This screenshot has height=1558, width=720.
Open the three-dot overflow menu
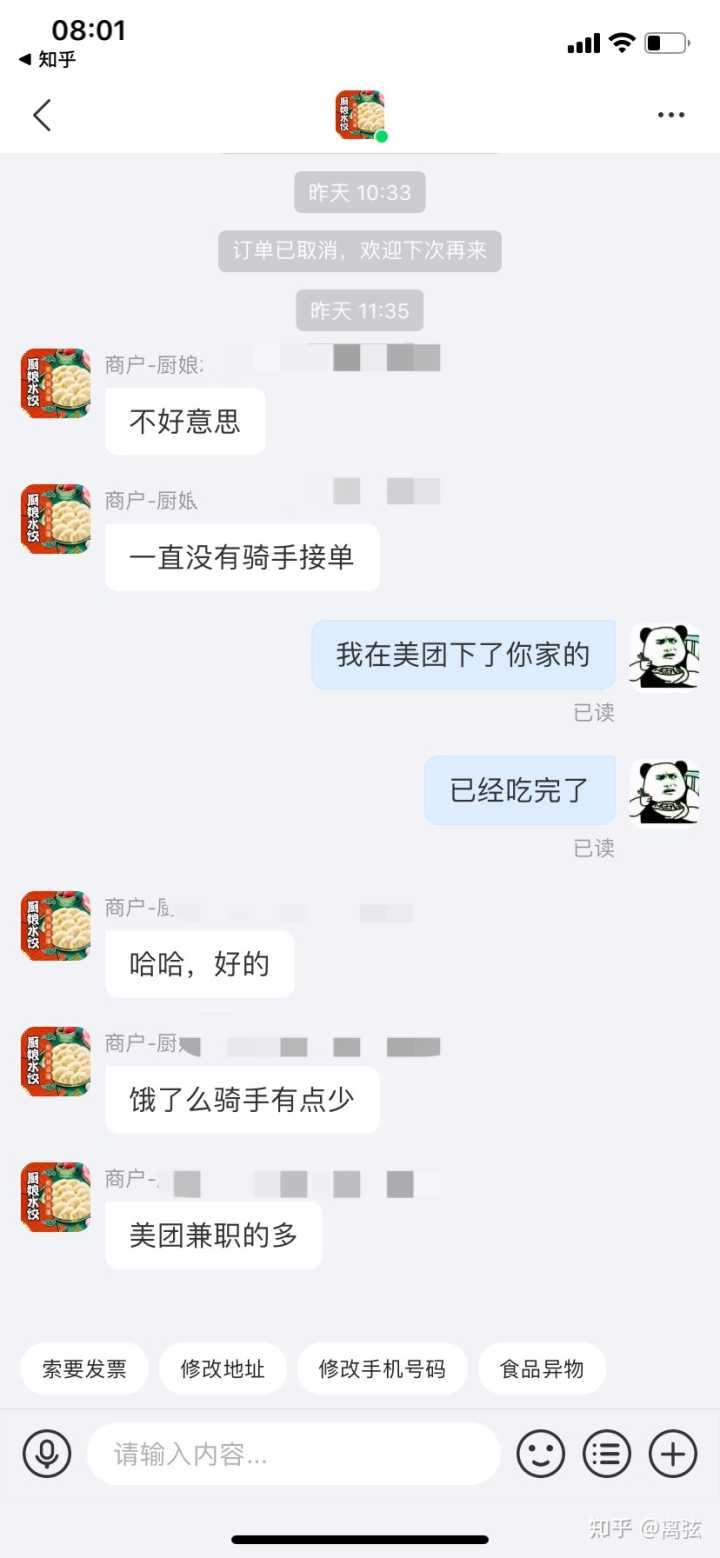pyautogui.click(x=671, y=116)
